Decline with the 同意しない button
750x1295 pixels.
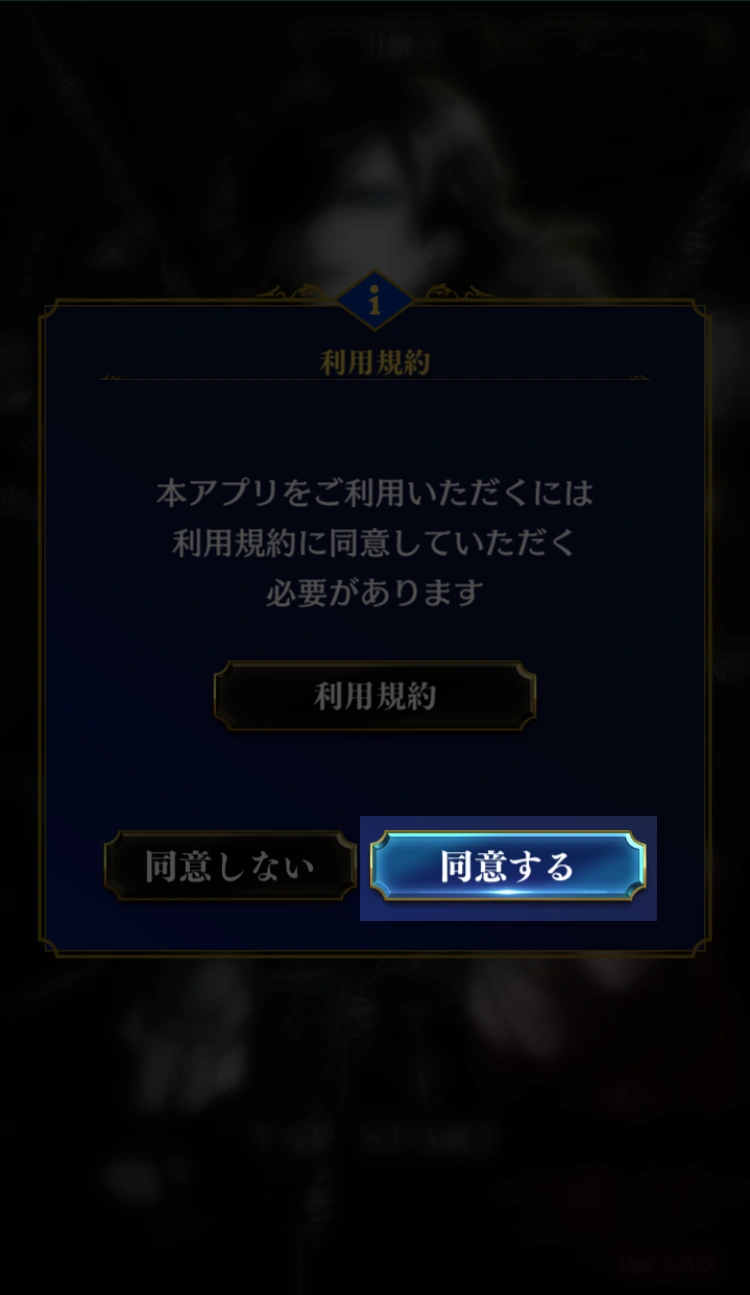(230, 866)
